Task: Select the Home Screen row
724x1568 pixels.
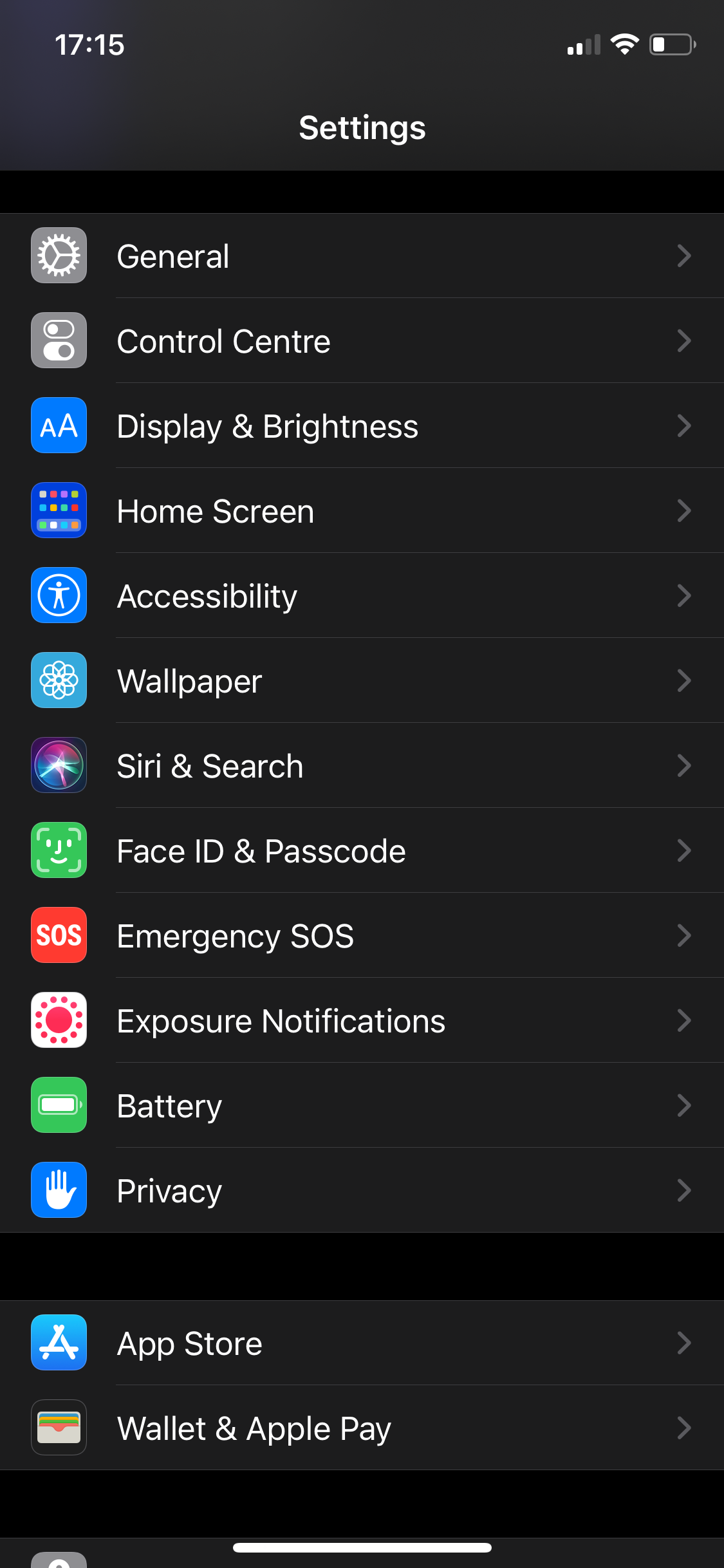Action: click(x=360, y=511)
